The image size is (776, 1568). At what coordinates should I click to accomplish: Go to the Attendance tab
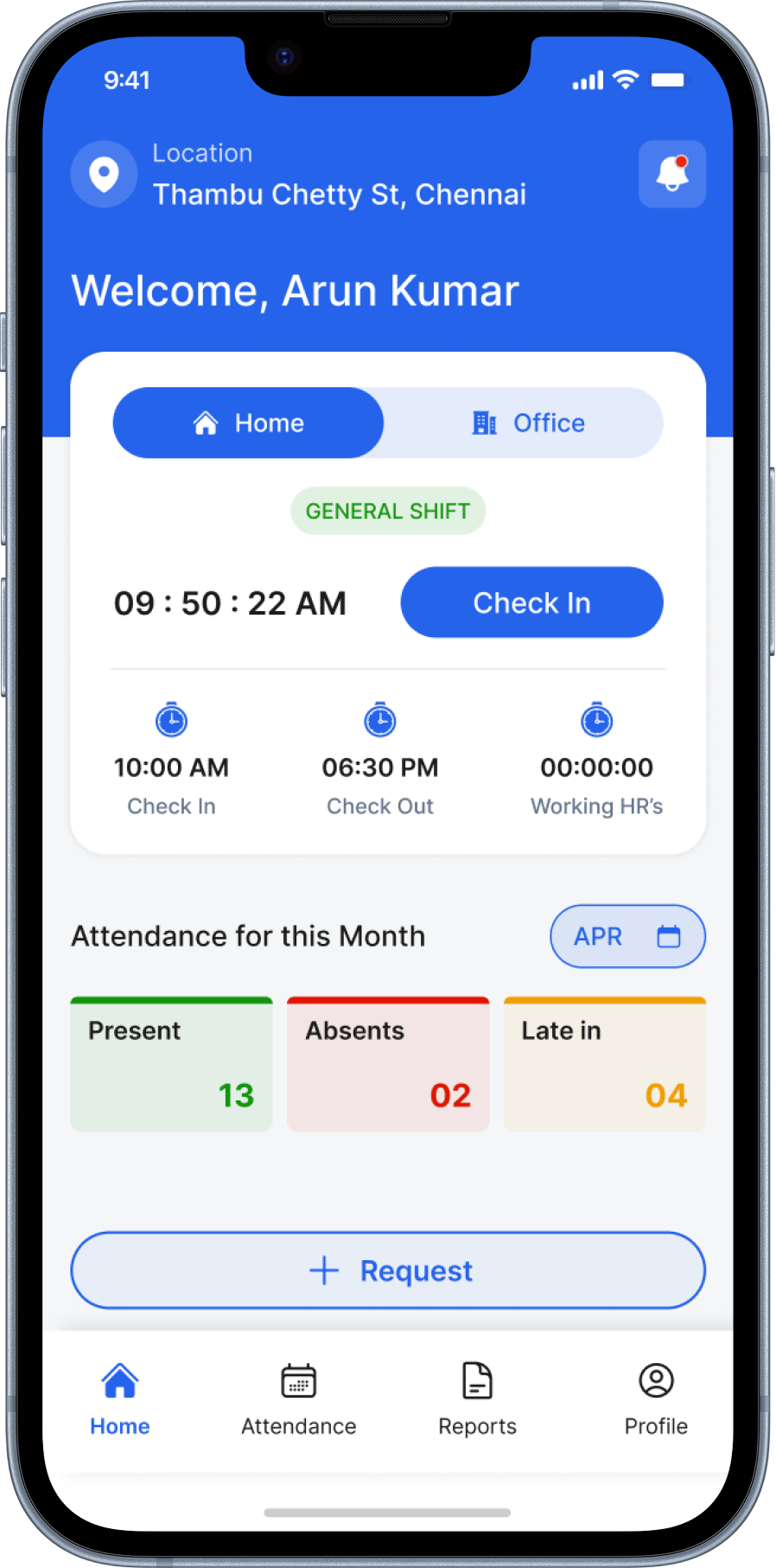pos(298,1399)
